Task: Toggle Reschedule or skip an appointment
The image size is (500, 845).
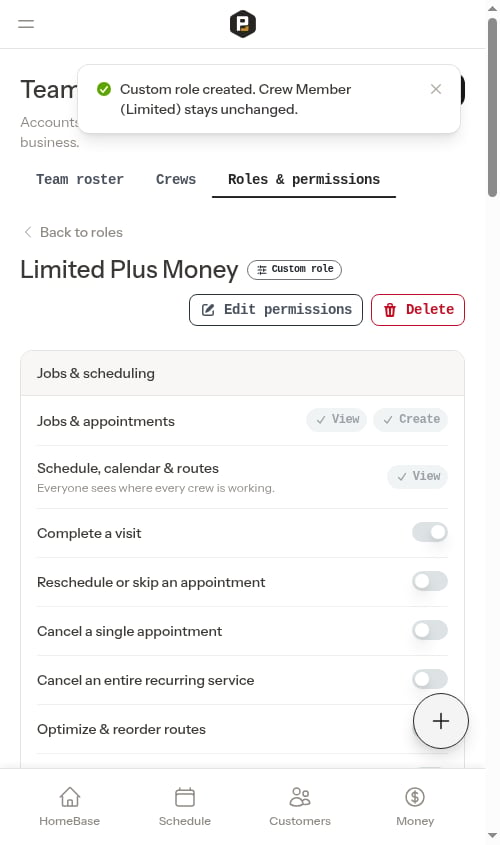Action: pos(430,581)
